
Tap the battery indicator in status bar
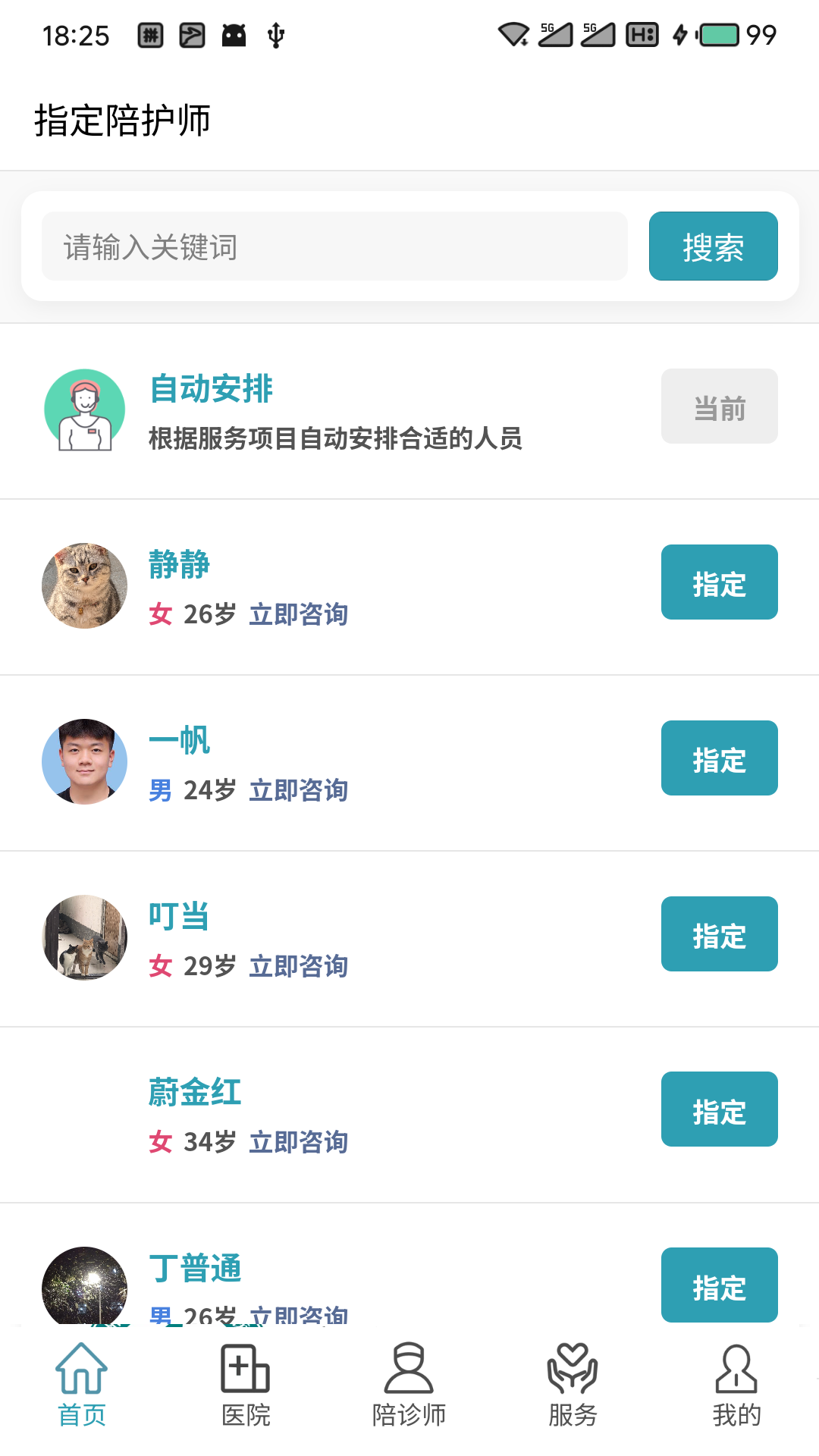(717, 33)
